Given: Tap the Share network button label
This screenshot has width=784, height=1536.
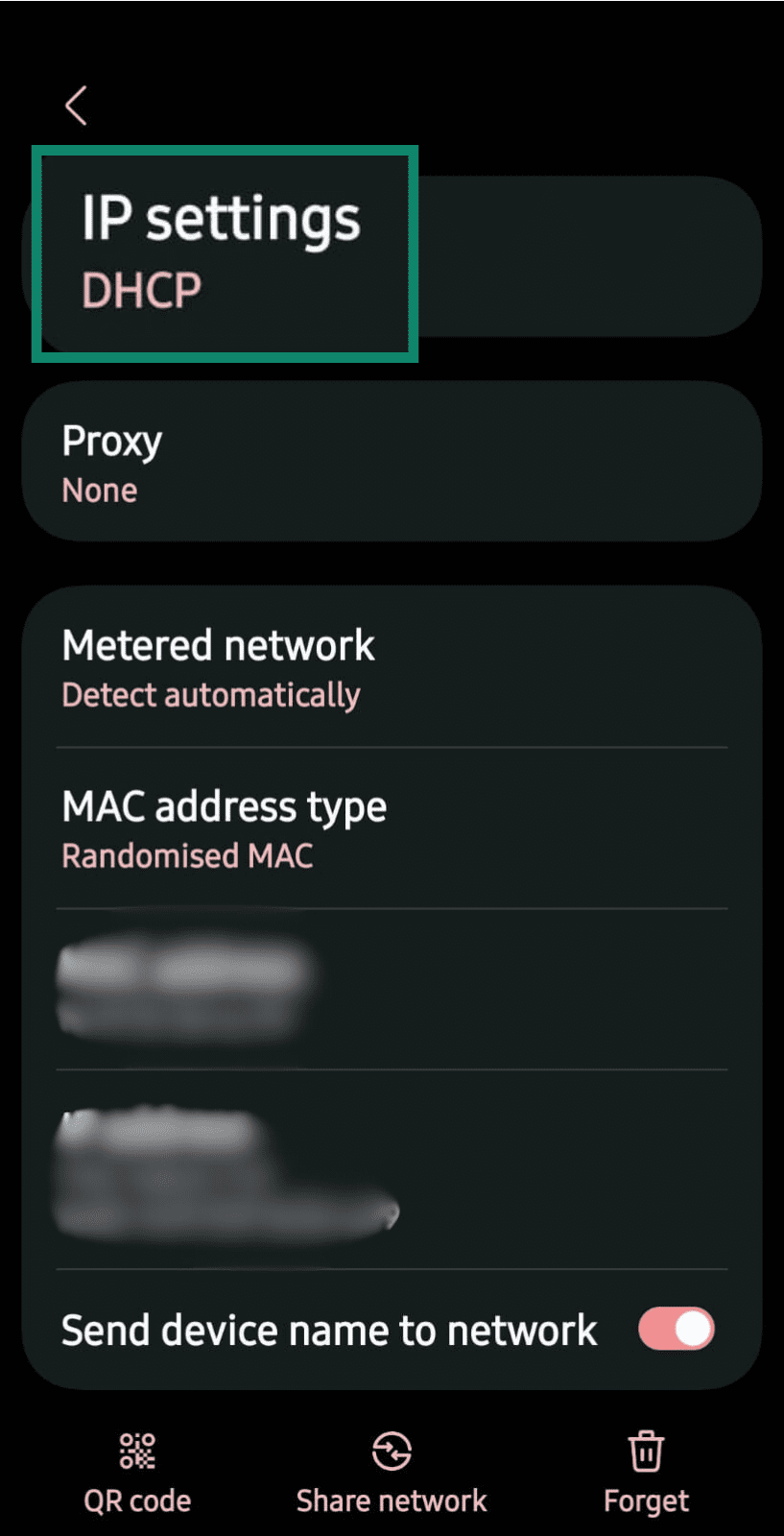Looking at the screenshot, I should tap(392, 1500).
